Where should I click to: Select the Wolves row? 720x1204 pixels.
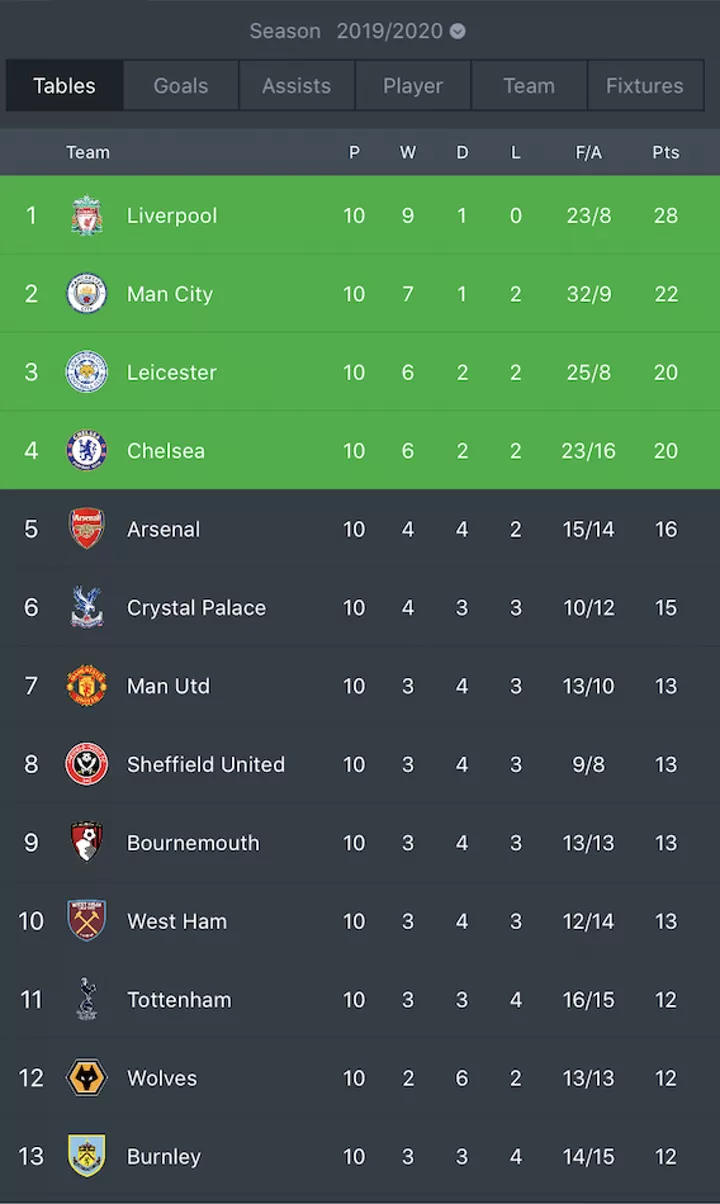coord(360,1078)
